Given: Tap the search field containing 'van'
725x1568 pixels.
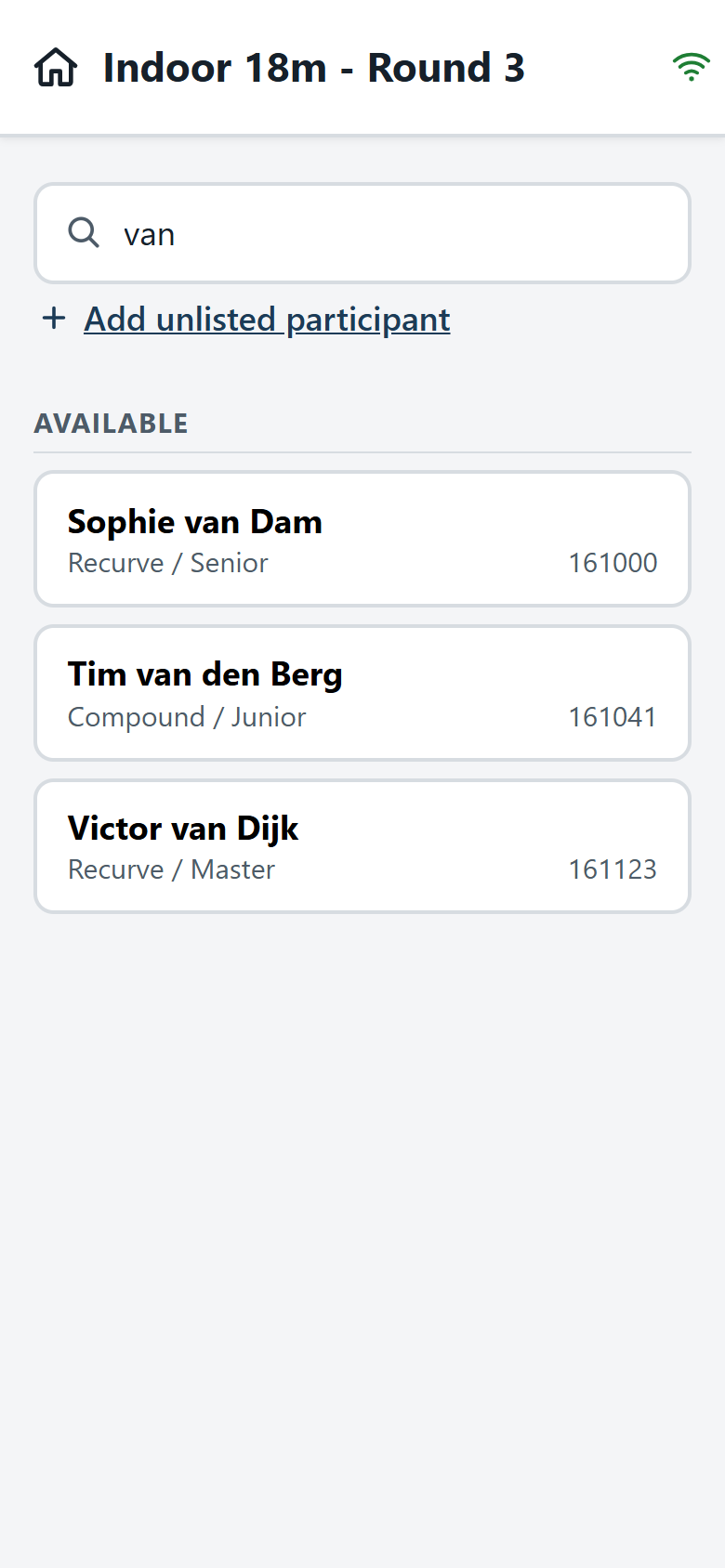Looking at the screenshot, I should coord(362,233).
